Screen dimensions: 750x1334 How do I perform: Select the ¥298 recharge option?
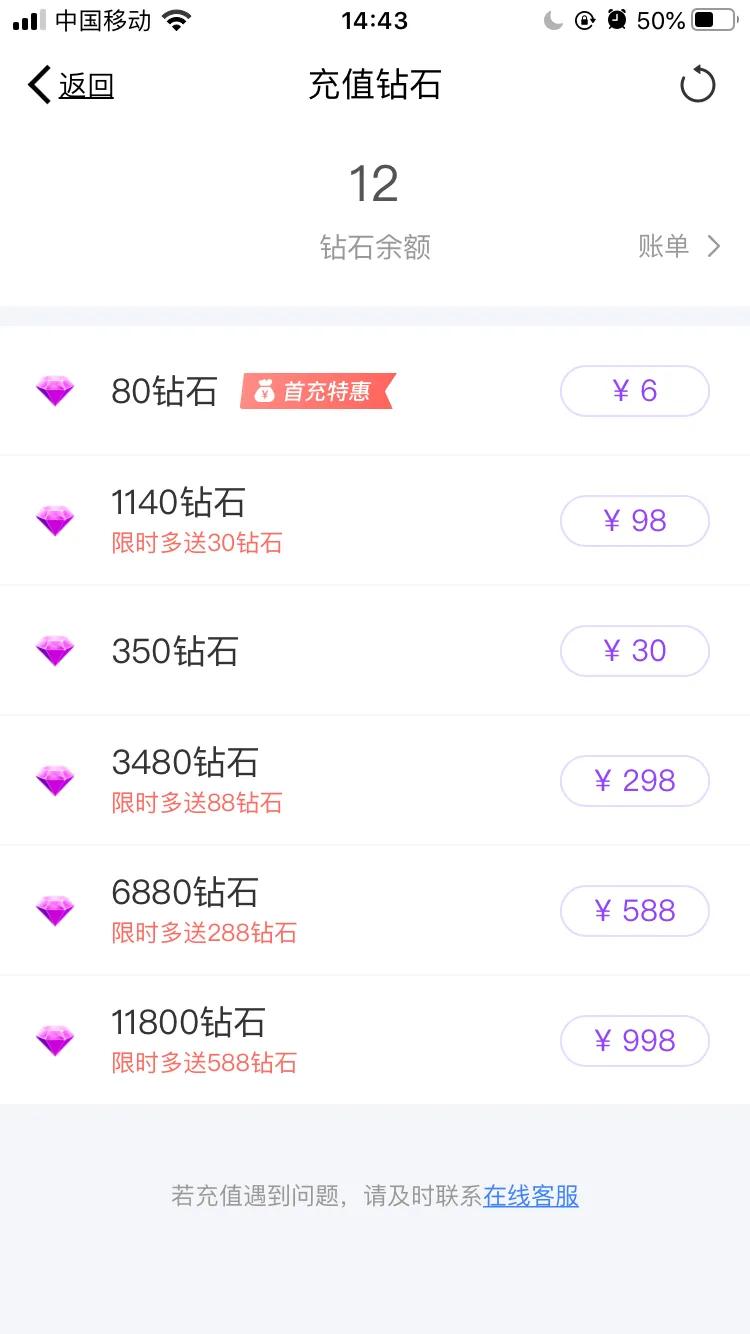(x=634, y=781)
